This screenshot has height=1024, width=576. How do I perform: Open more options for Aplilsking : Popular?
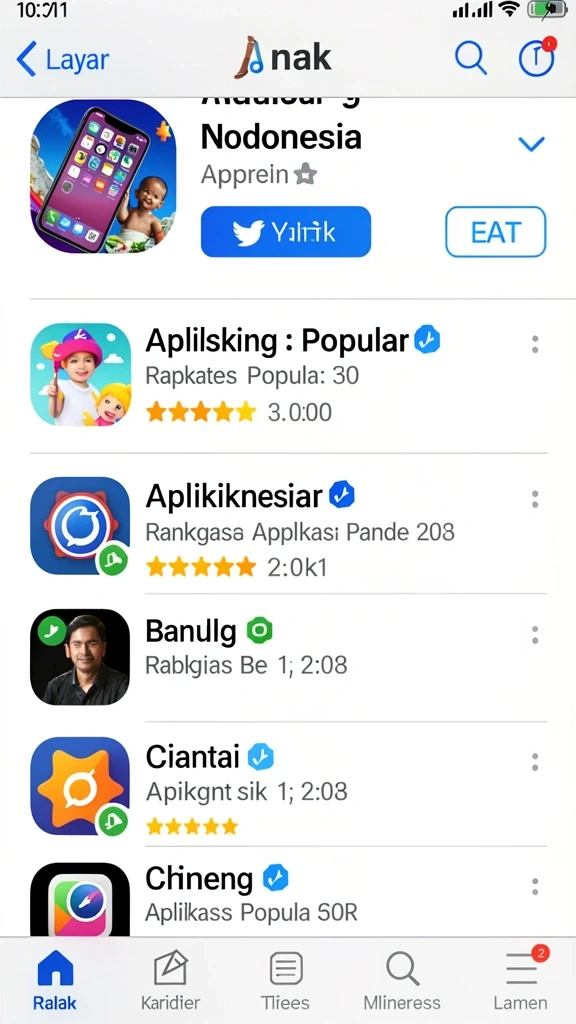click(535, 344)
